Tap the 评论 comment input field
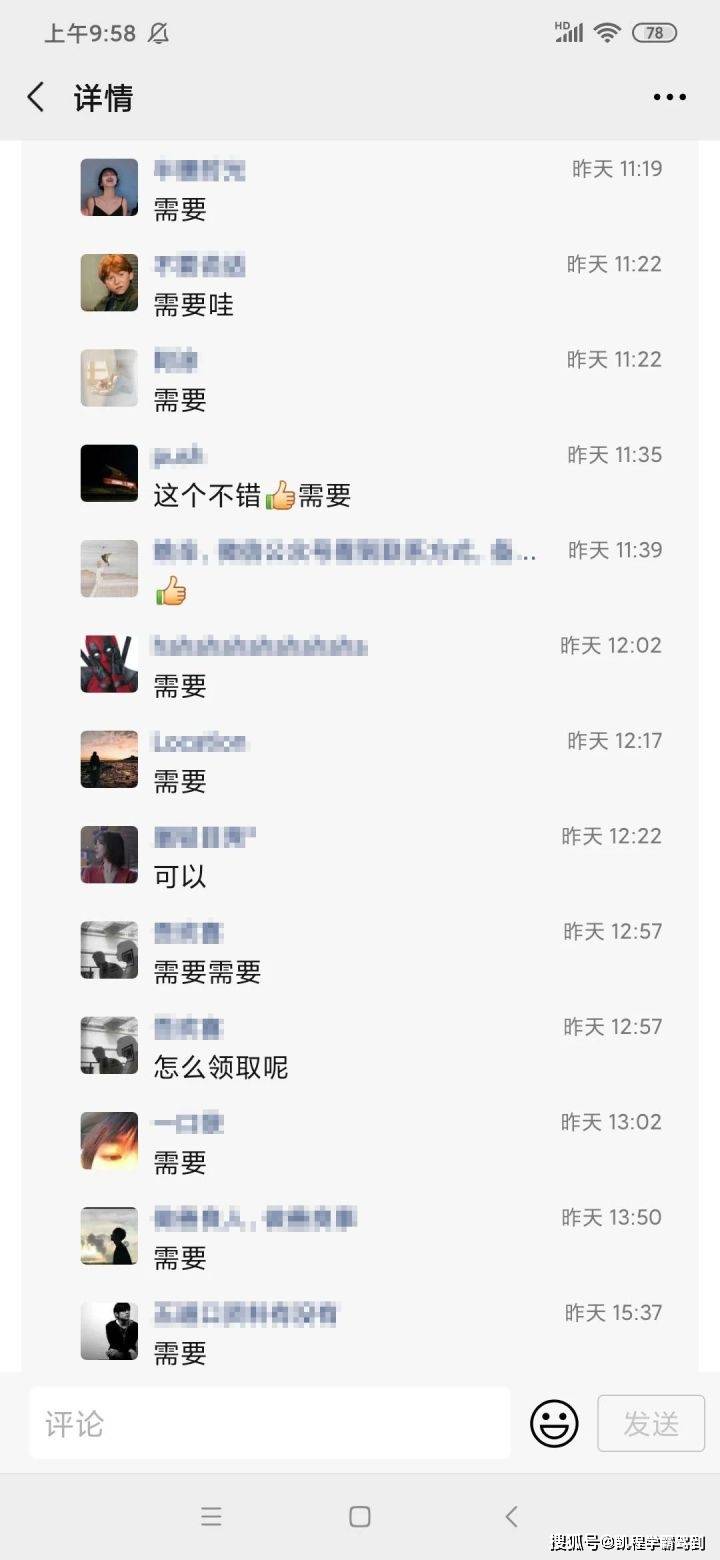The image size is (720, 1560). [x=270, y=1423]
